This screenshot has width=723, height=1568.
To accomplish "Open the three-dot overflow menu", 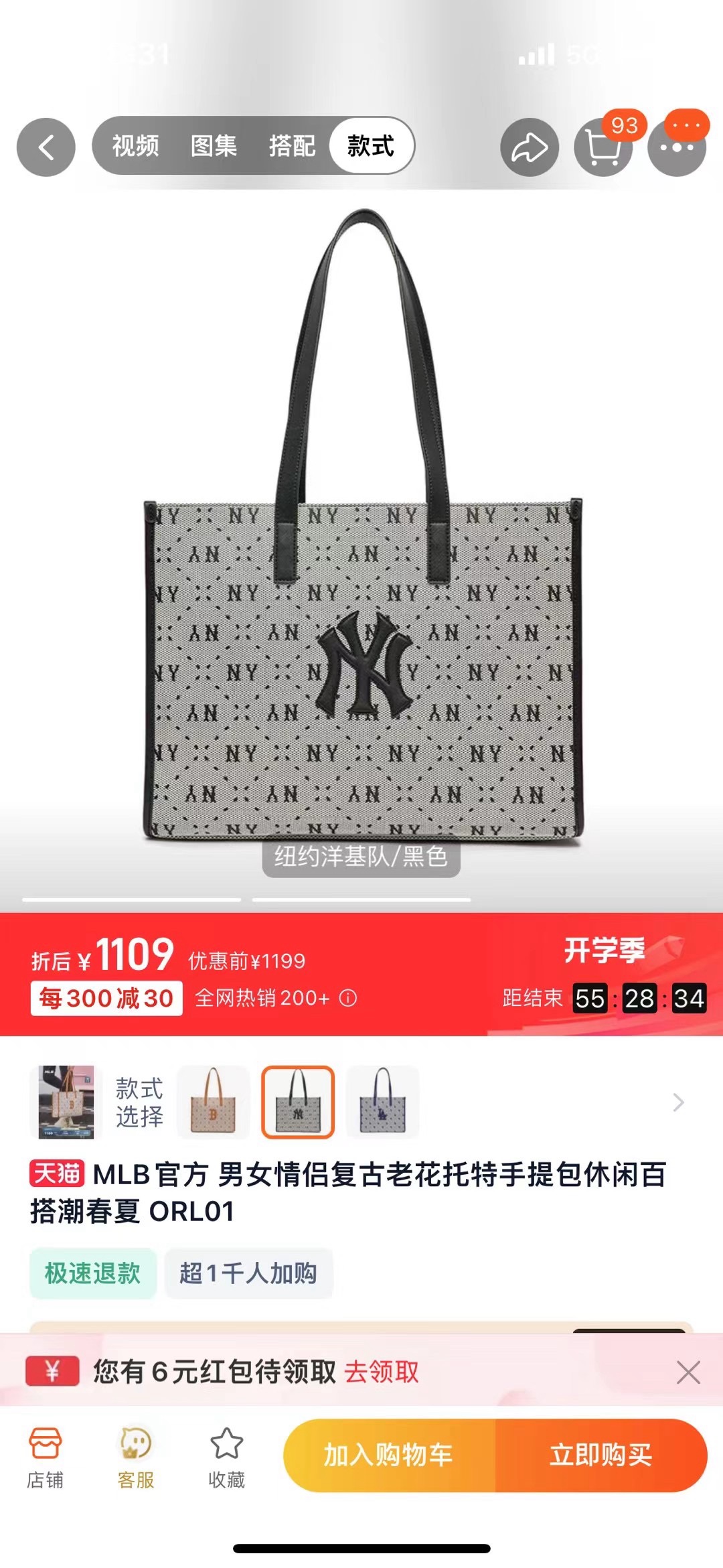I will click(x=677, y=147).
